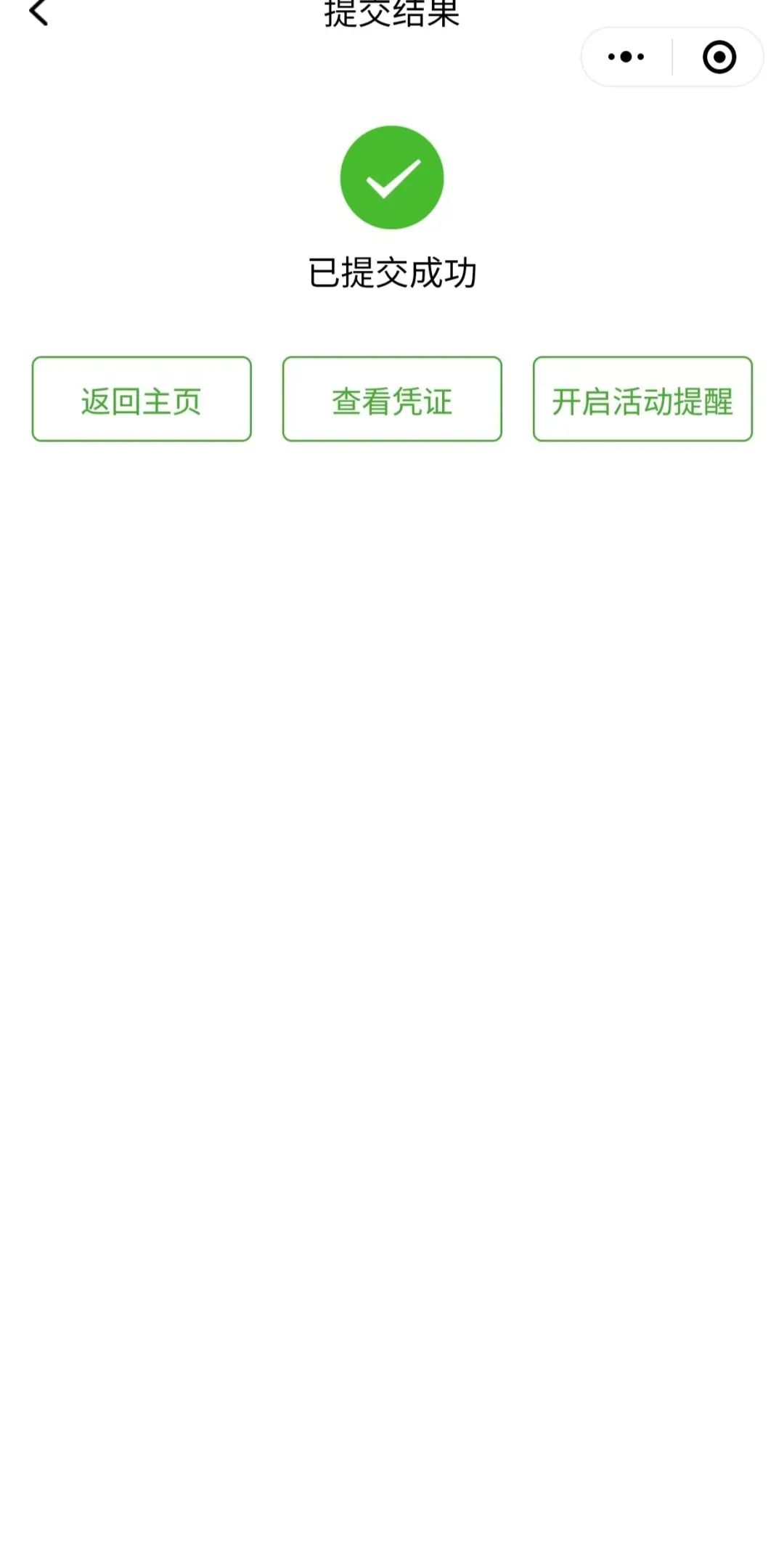The height and width of the screenshot is (1546, 784).
Task: Tap 返回主页 to return to home
Action: pyautogui.click(x=142, y=399)
